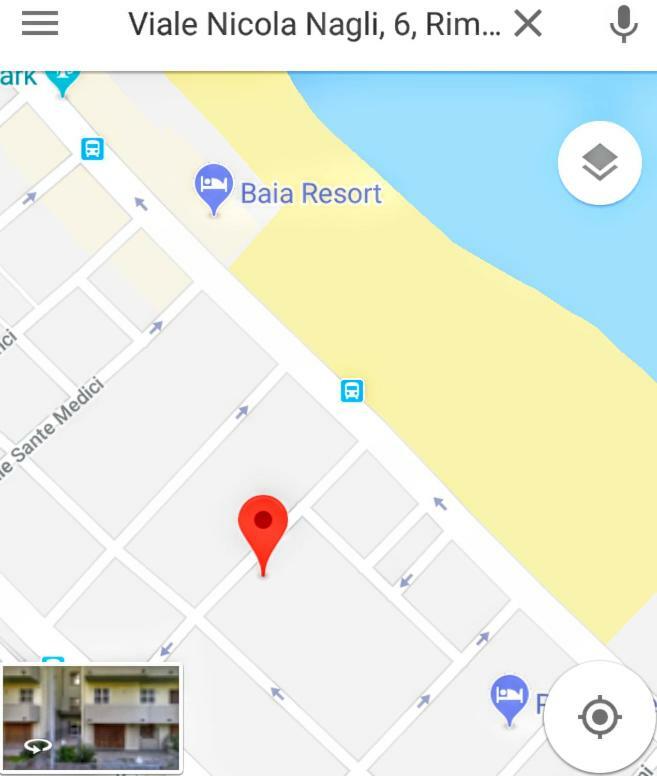Select the Baia Resort hotel marker
The width and height of the screenshot is (657, 776).
pos(213,187)
